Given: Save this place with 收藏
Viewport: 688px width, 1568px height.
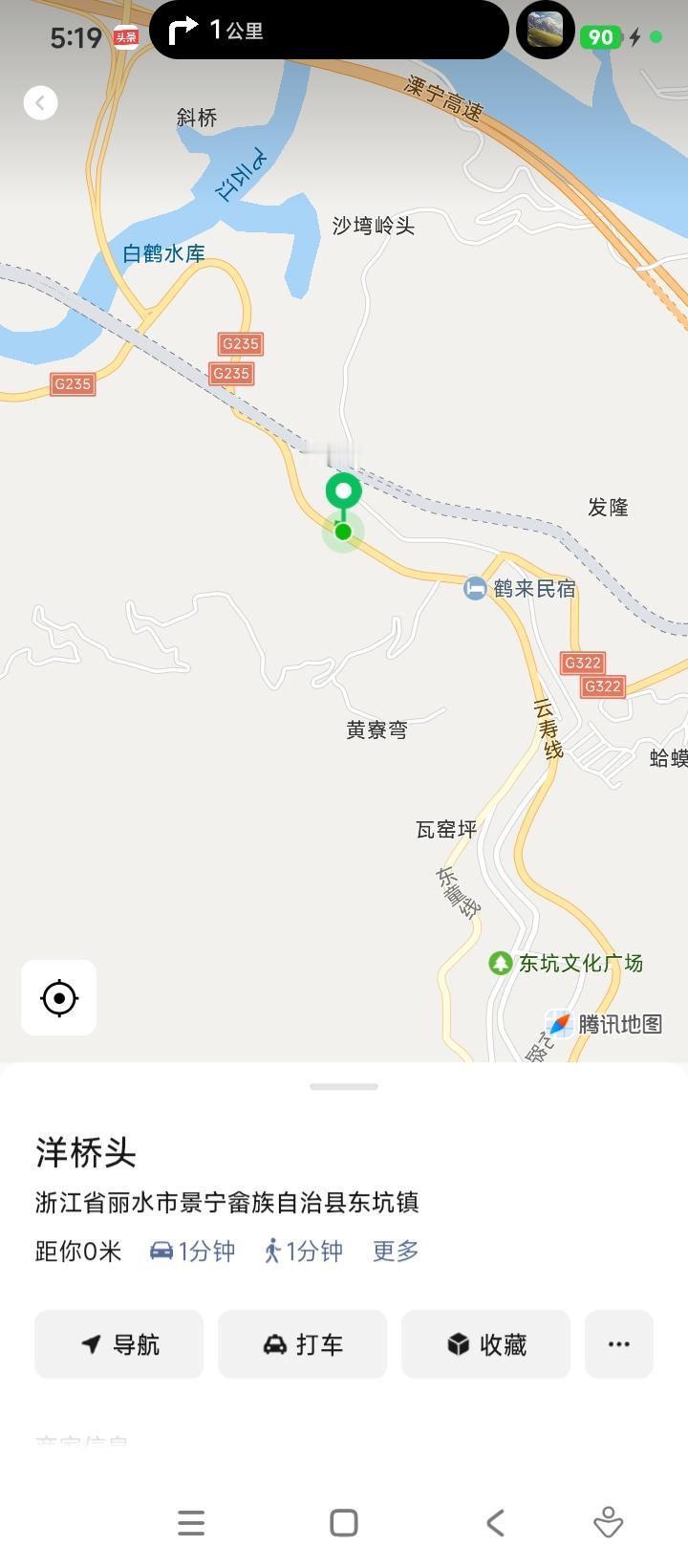Looking at the screenshot, I should pyautogui.click(x=486, y=1344).
